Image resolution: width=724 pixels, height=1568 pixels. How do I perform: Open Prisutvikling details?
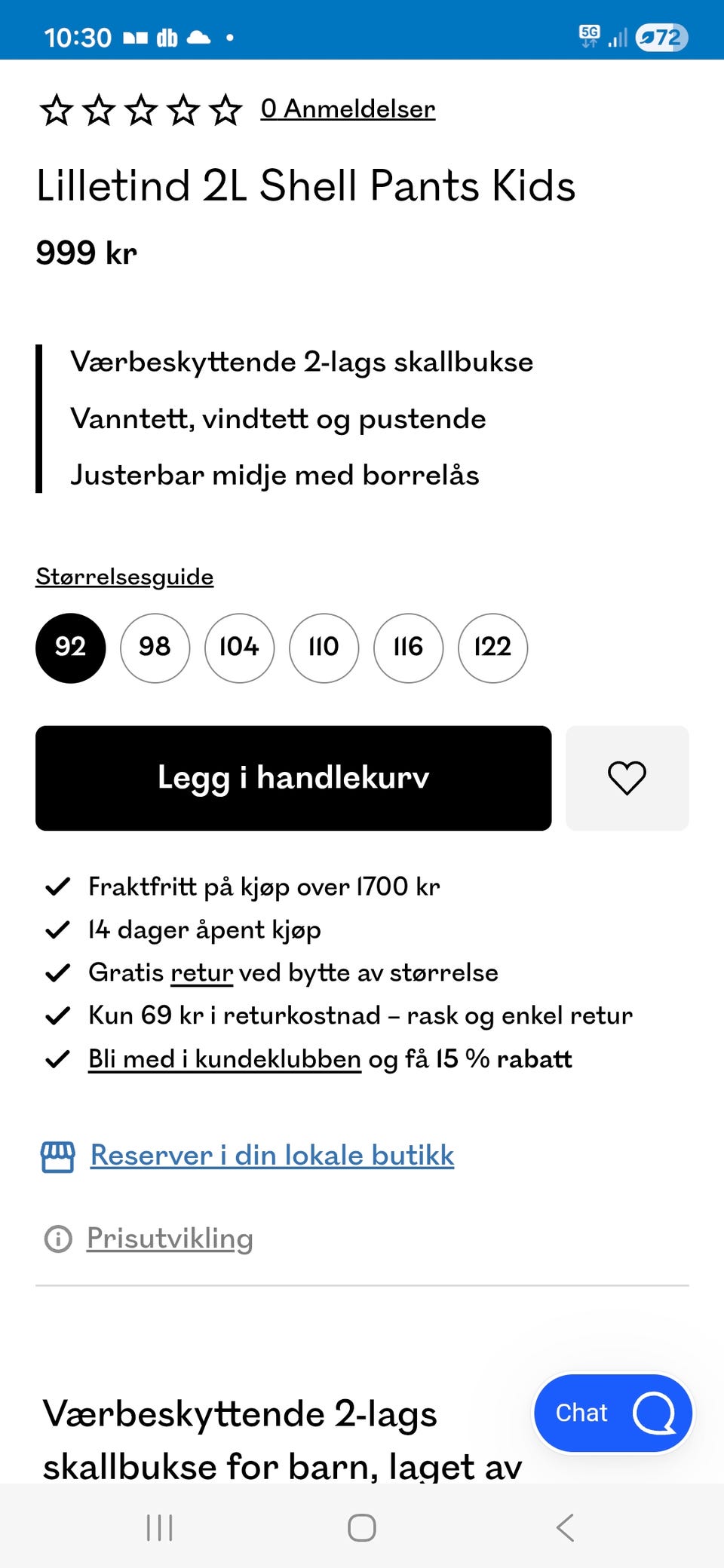(169, 1237)
